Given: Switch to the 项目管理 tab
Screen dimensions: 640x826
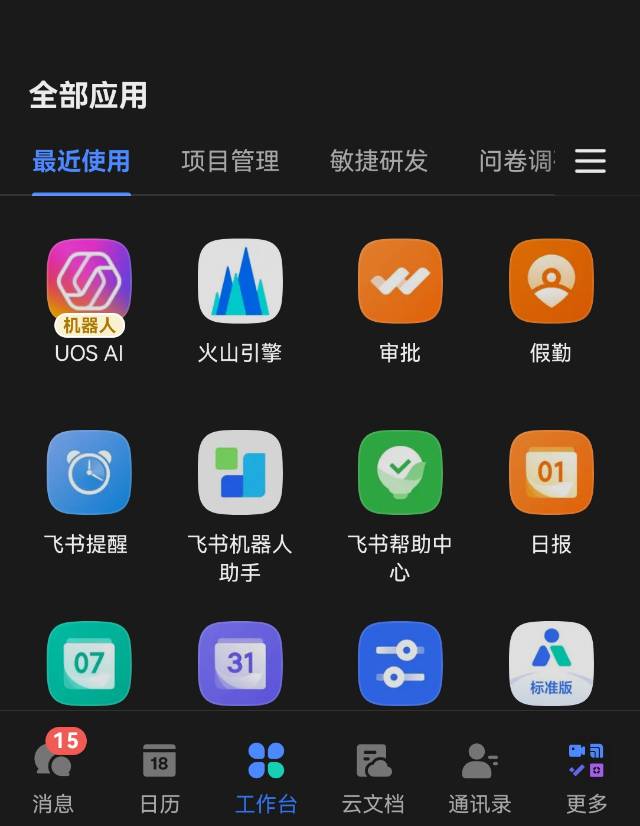Looking at the screenshot, I should [x=230, y=161].
